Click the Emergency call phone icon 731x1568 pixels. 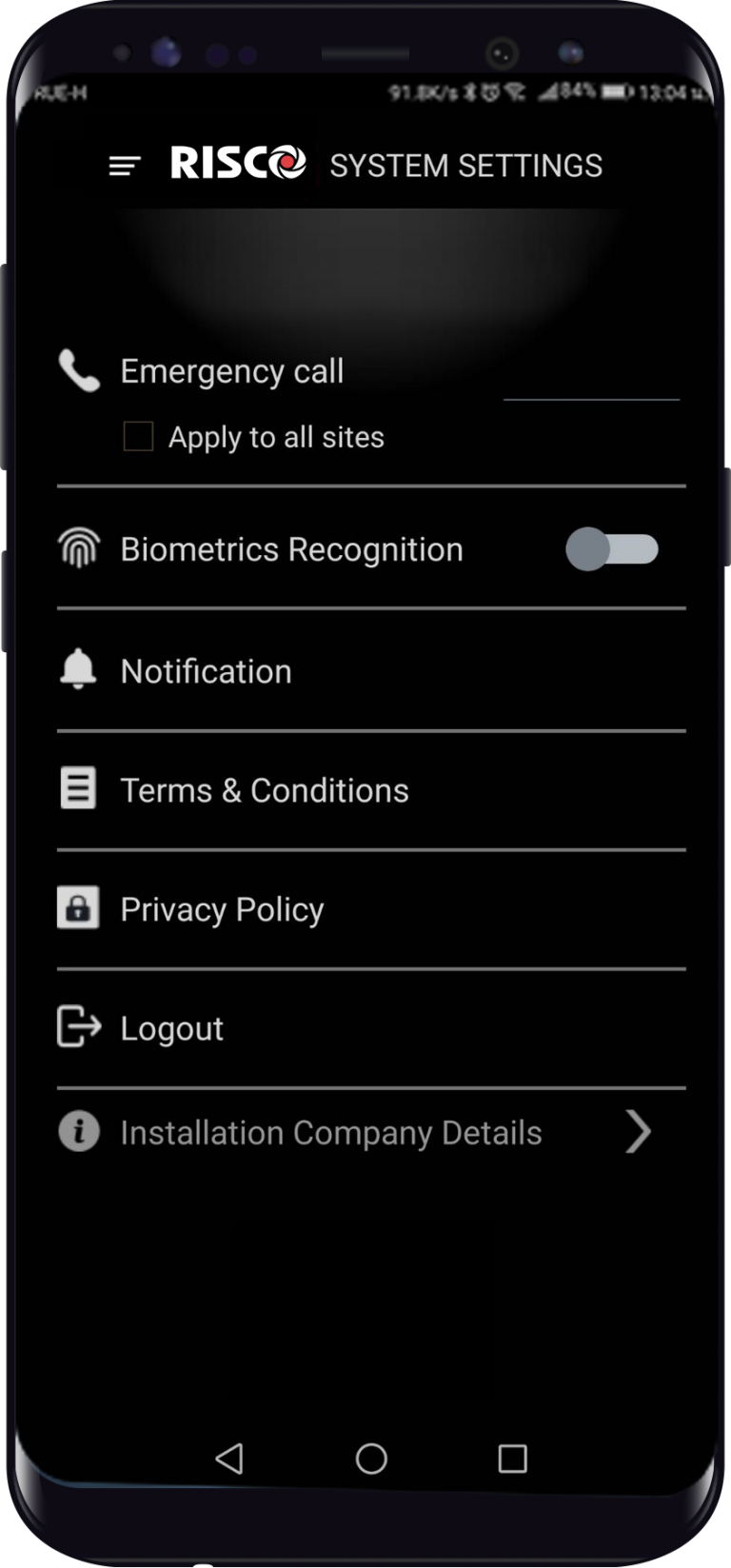pos(79,371)
